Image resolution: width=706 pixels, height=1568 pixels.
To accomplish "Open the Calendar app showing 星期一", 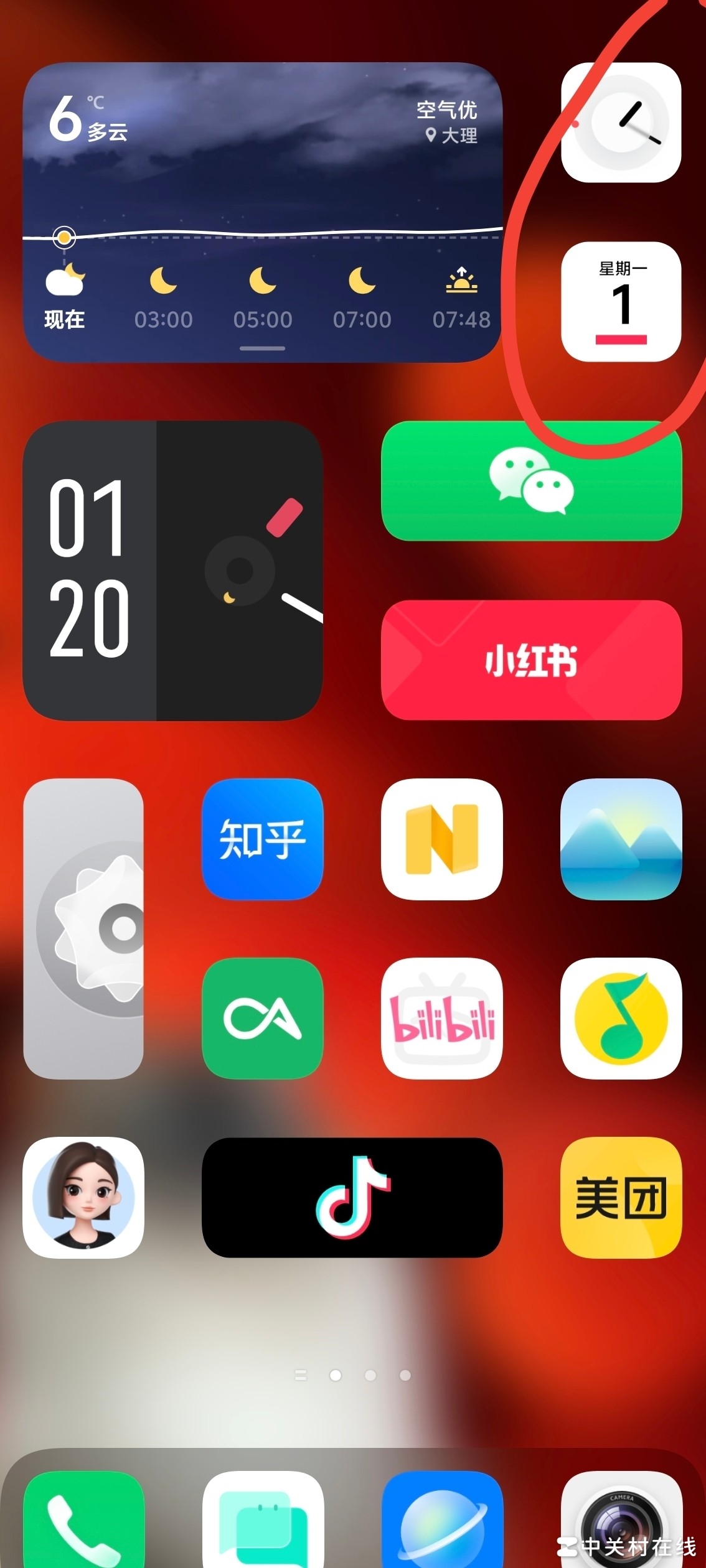I will 621,302.
